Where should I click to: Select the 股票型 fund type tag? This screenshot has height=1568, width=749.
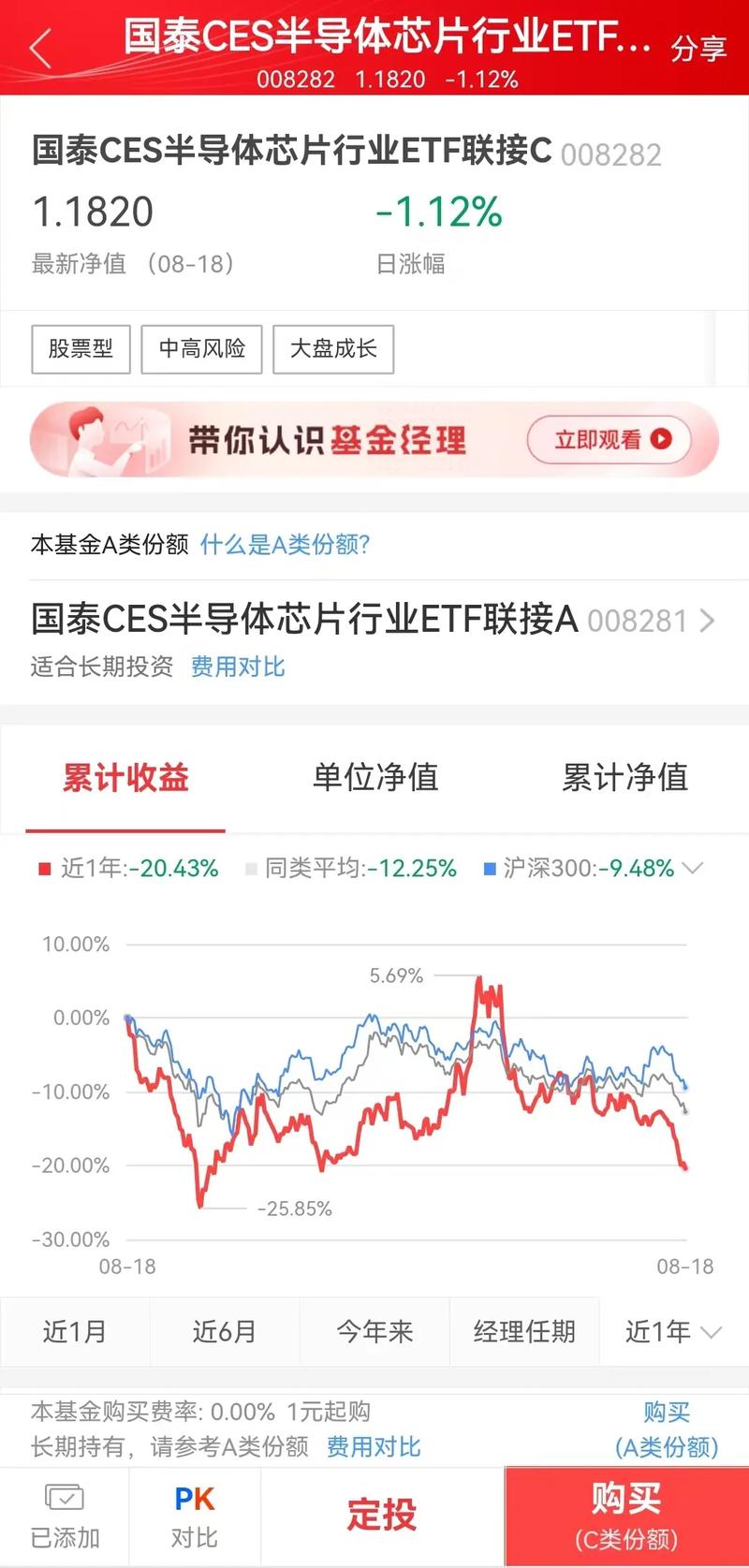pyautogui.click(x=81, y=348)
